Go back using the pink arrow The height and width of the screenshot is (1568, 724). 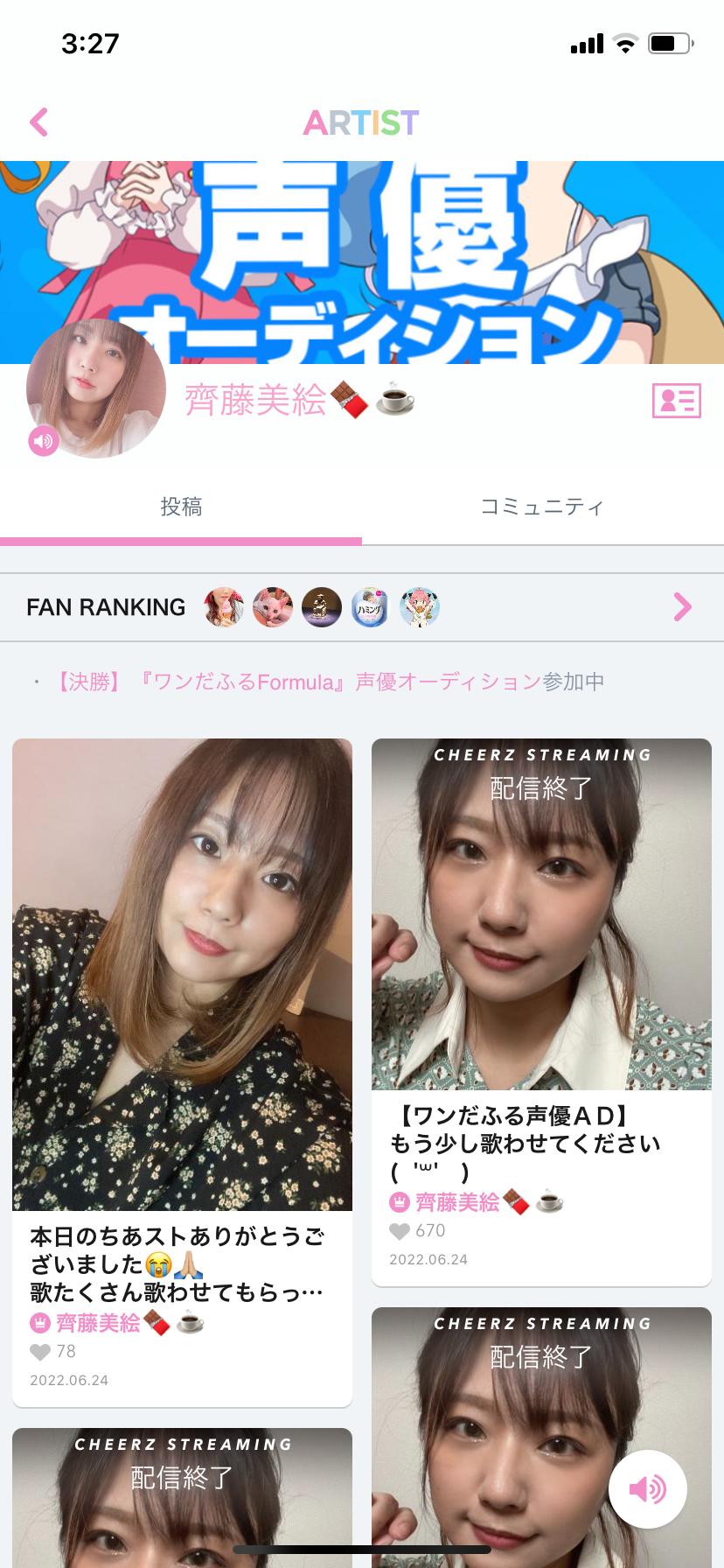point(38,122)
